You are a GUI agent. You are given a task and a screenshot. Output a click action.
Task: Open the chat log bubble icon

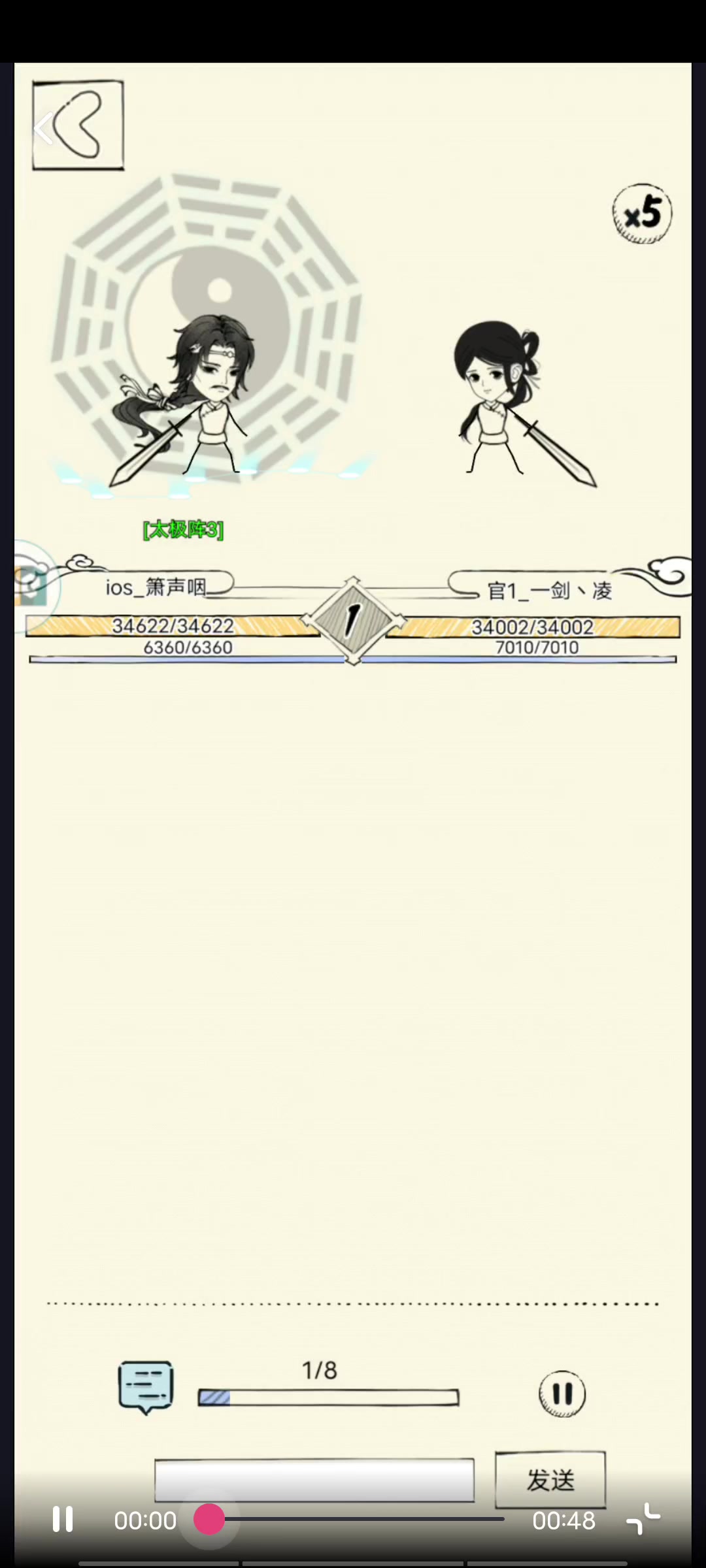point(146,1387)
